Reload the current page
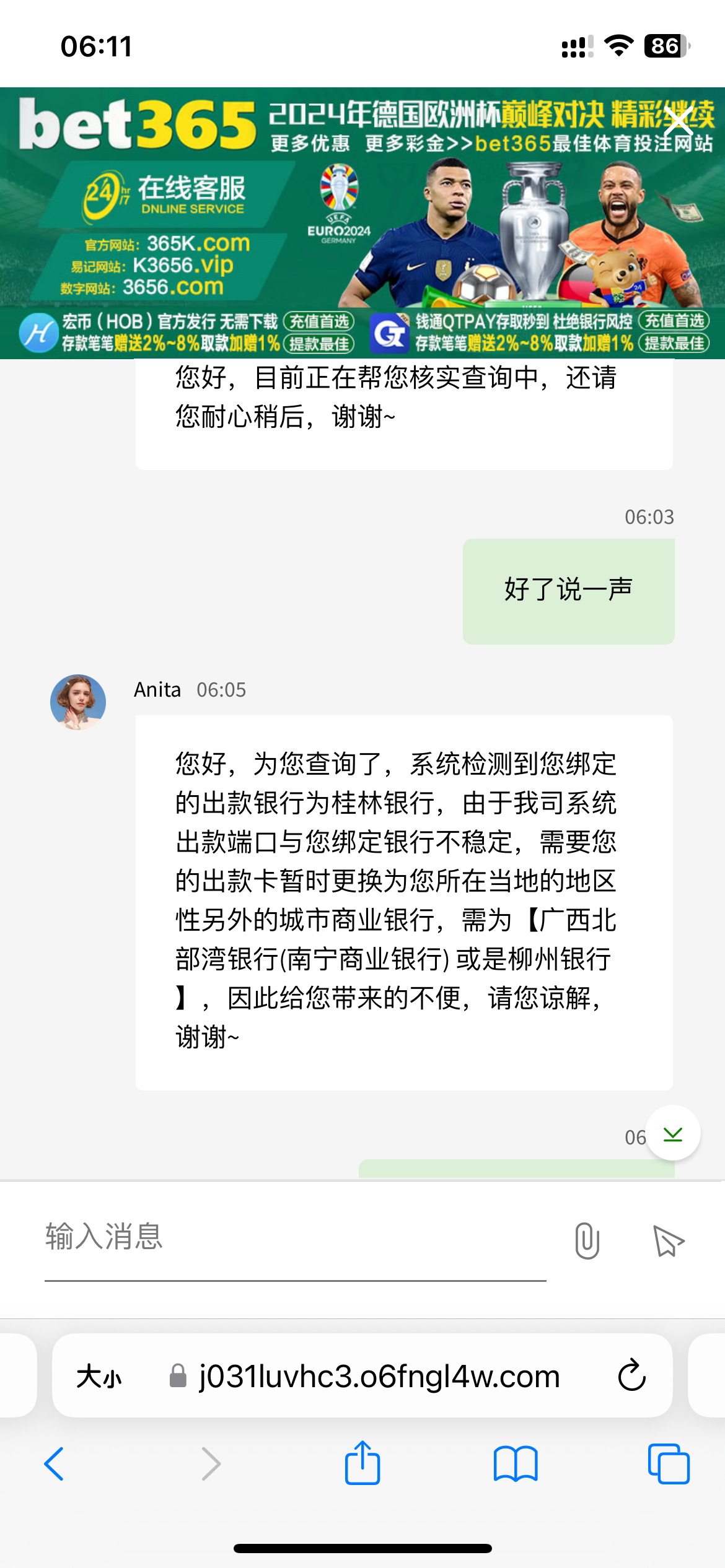Viewport: 725px width, 1568px height. click(x=631, y=1375)
